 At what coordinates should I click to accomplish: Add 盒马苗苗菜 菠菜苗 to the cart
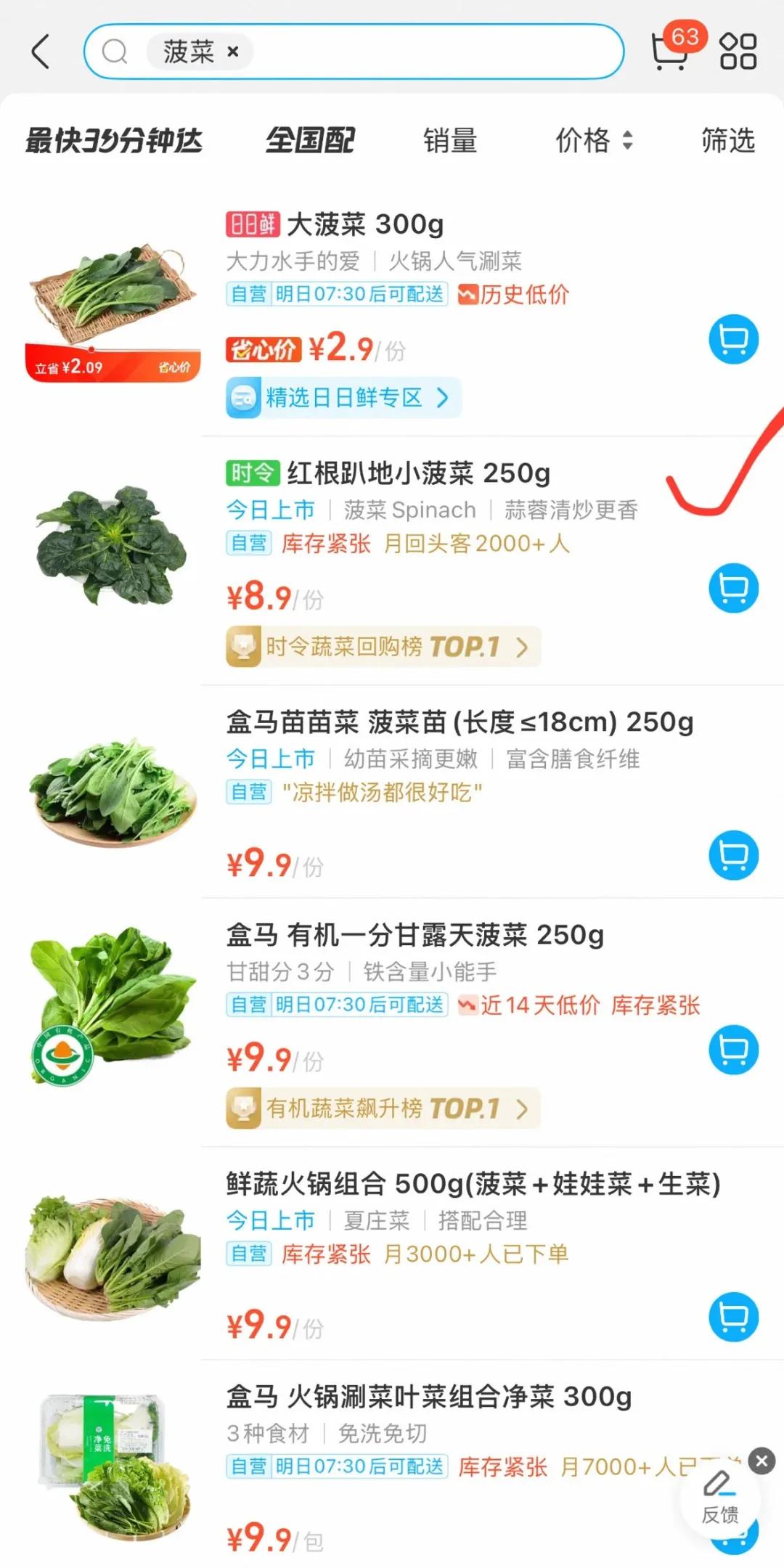pos(733,855)
